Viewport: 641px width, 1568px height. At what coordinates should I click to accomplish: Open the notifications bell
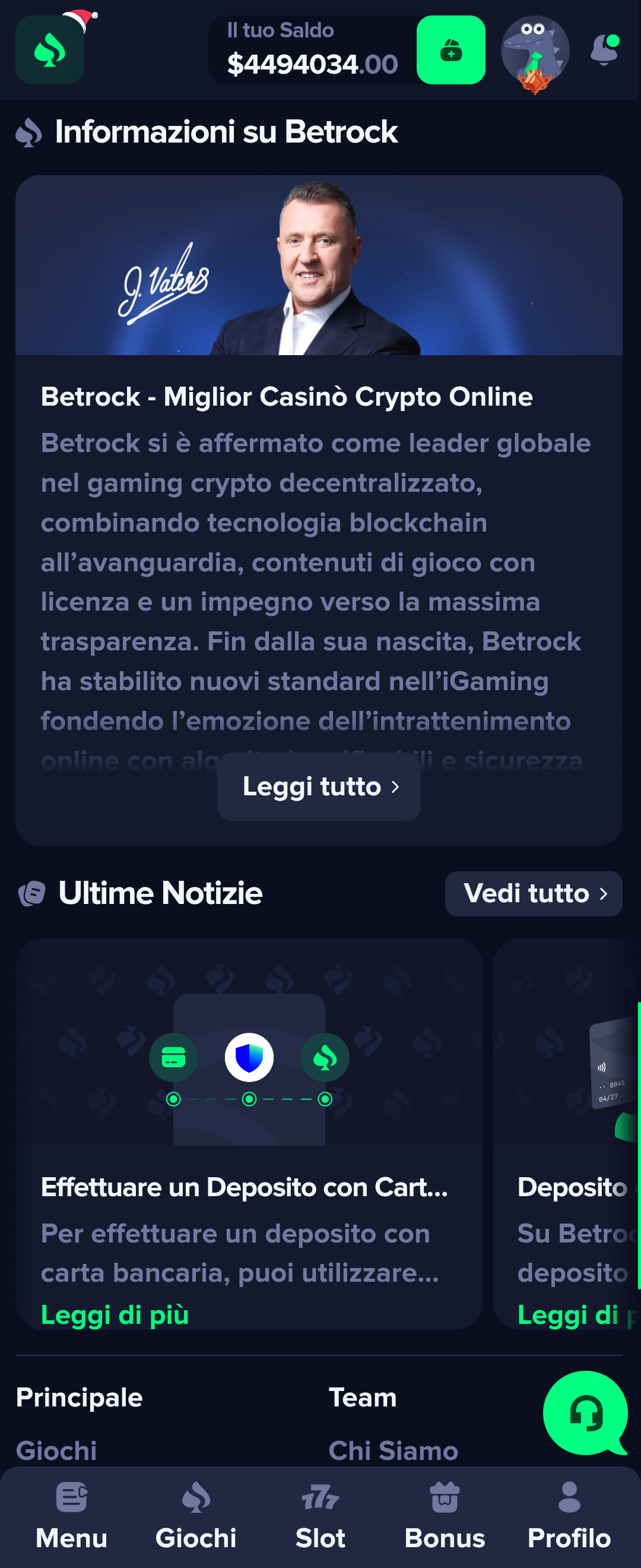click(x=604, y=50)
